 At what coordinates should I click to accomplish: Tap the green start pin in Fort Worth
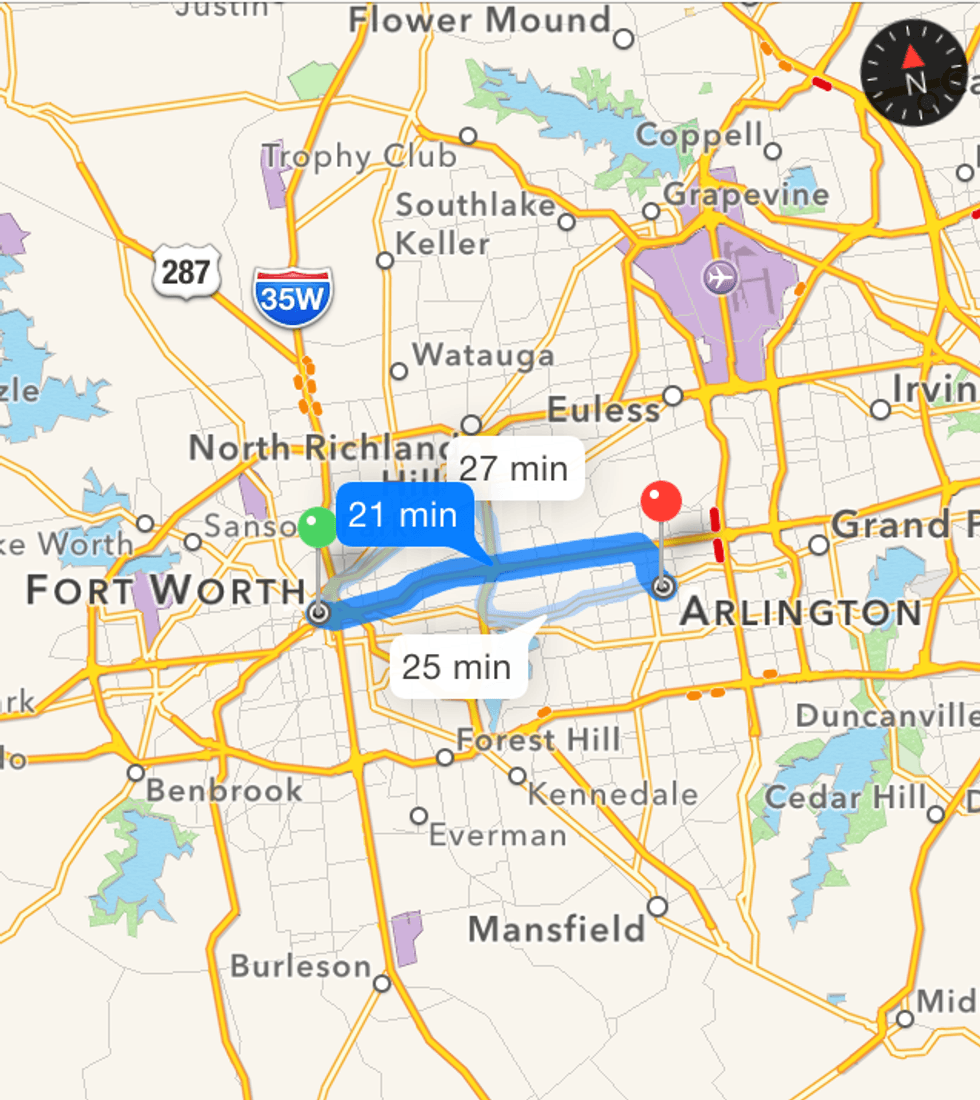click(x=318, y=527)
